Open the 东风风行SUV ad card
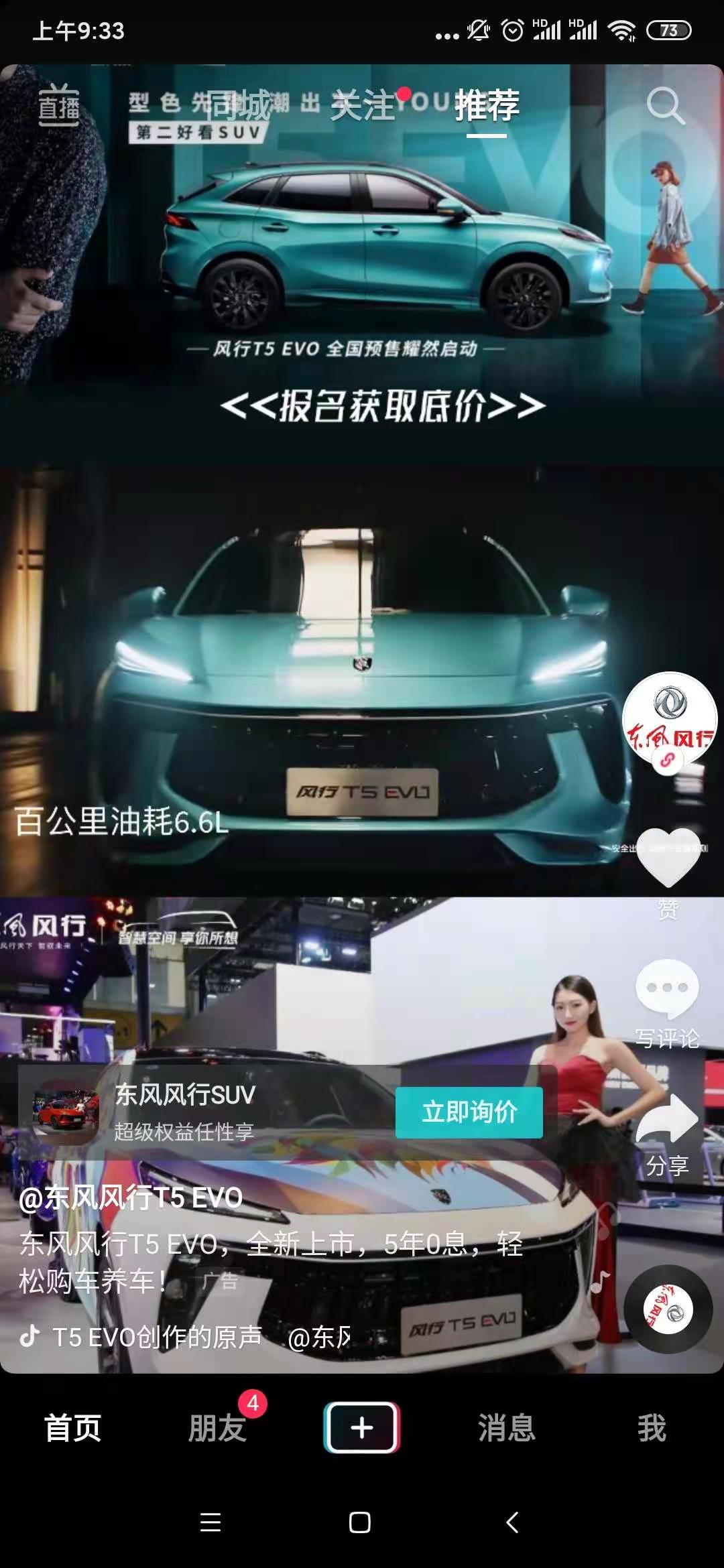The height and width of the screenshot is (1568, 724). tap(201, 1112)
